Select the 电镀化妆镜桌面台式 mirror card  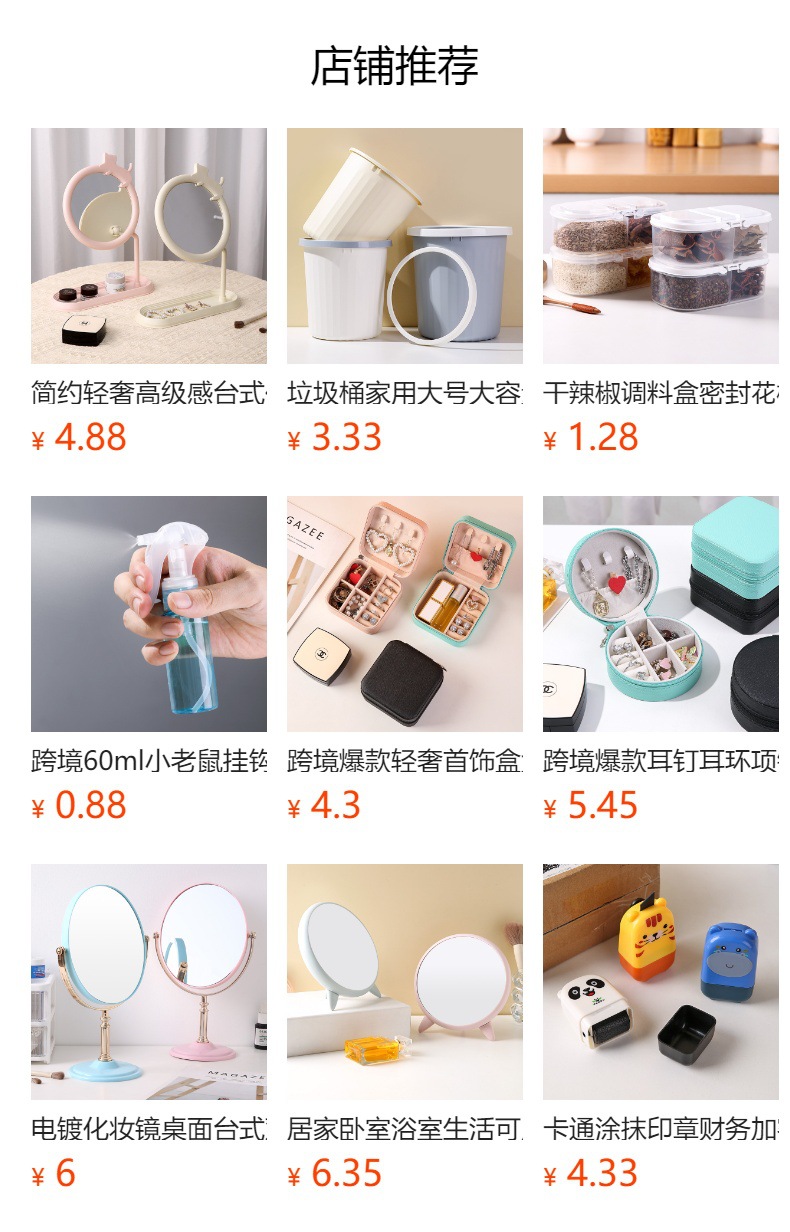coord(149,982)
